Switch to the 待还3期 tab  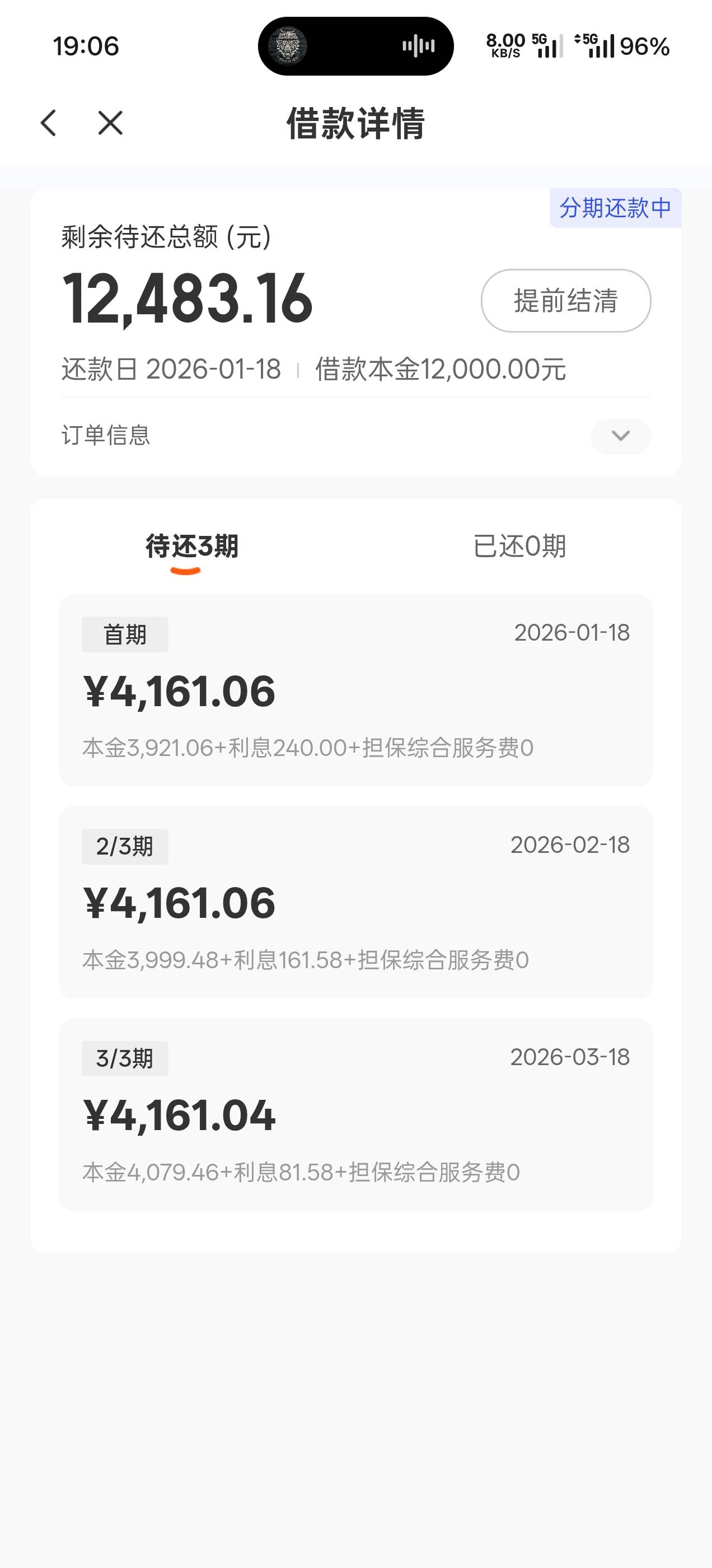point(191,546)
